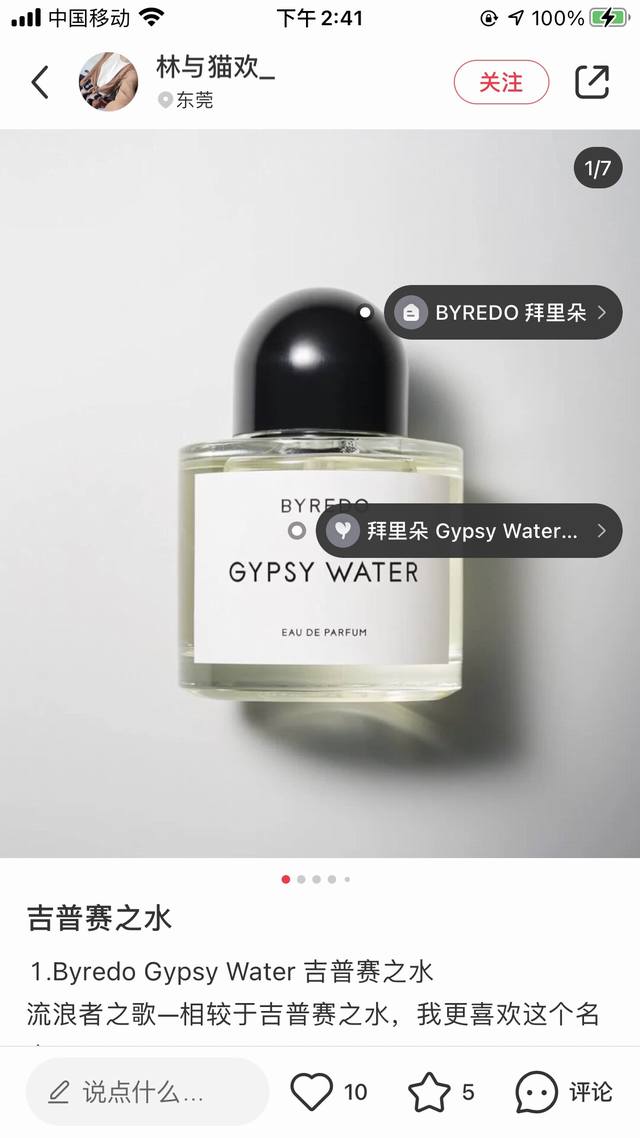Image resolution: width=640 pixels, height=1138 pixels.
Task: Open 林与猫欢_ profile avatar
Action: click(108, 82)
